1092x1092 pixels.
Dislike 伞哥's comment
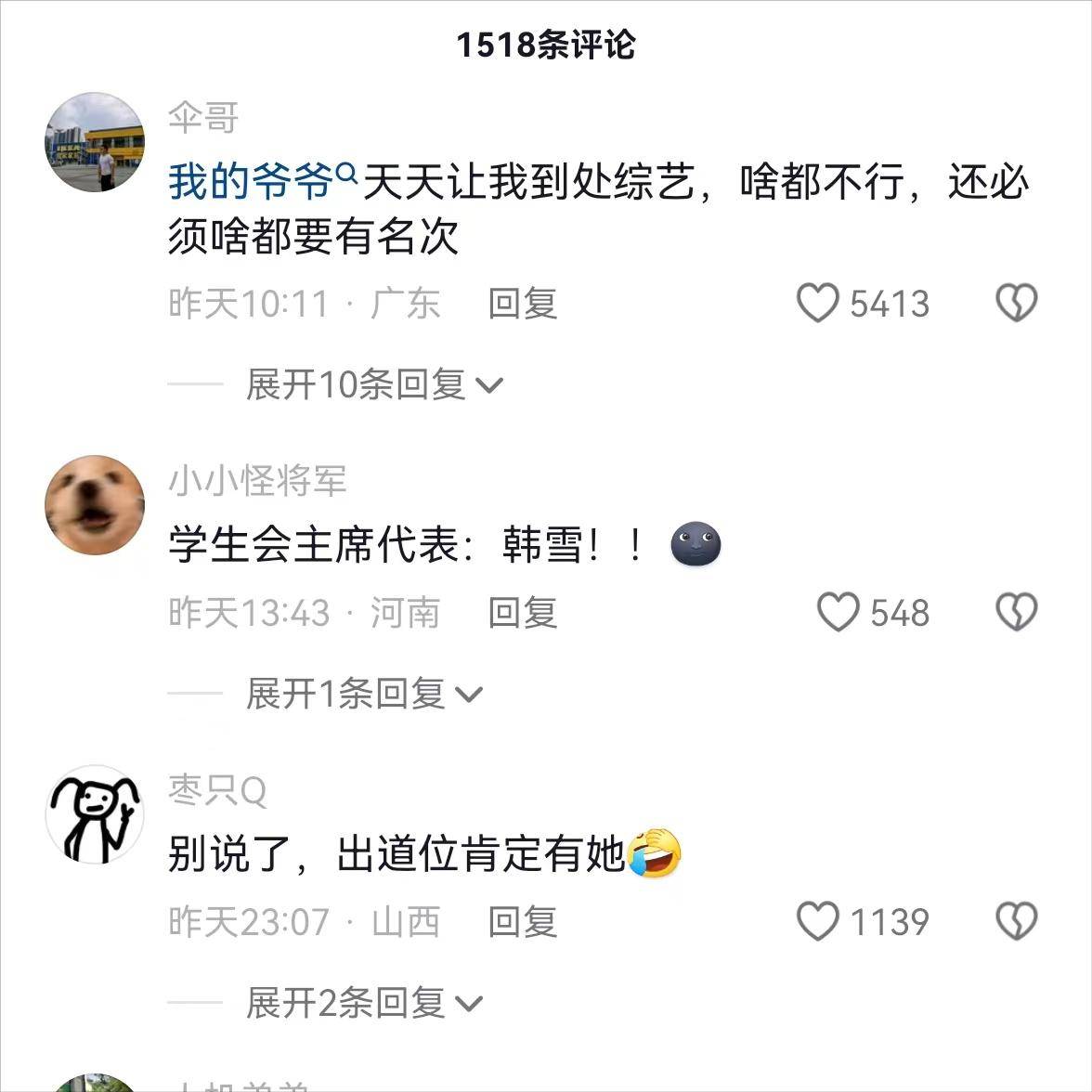click(1016, 304)
